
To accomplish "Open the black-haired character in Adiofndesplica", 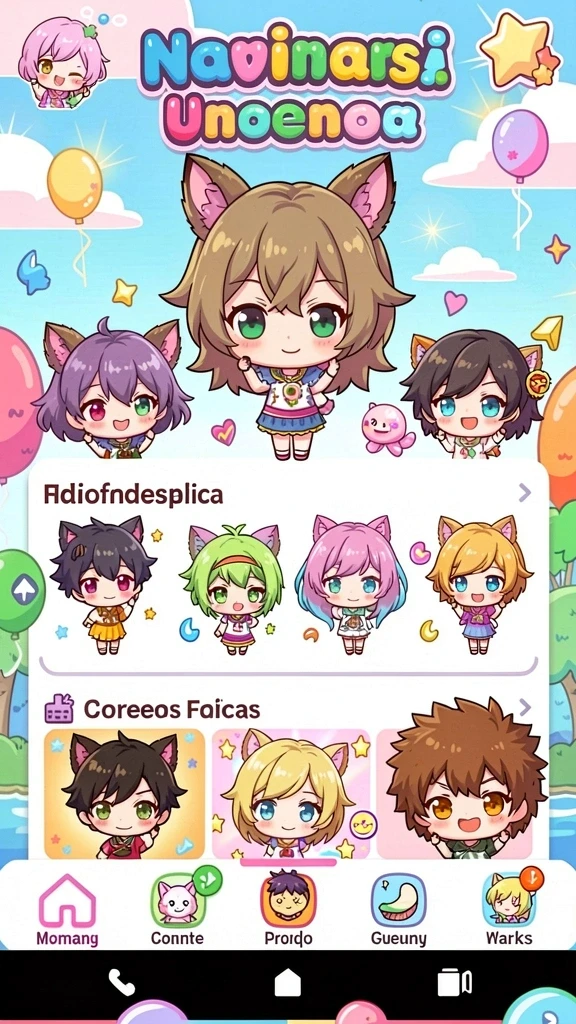I will [x=103, y=583].
